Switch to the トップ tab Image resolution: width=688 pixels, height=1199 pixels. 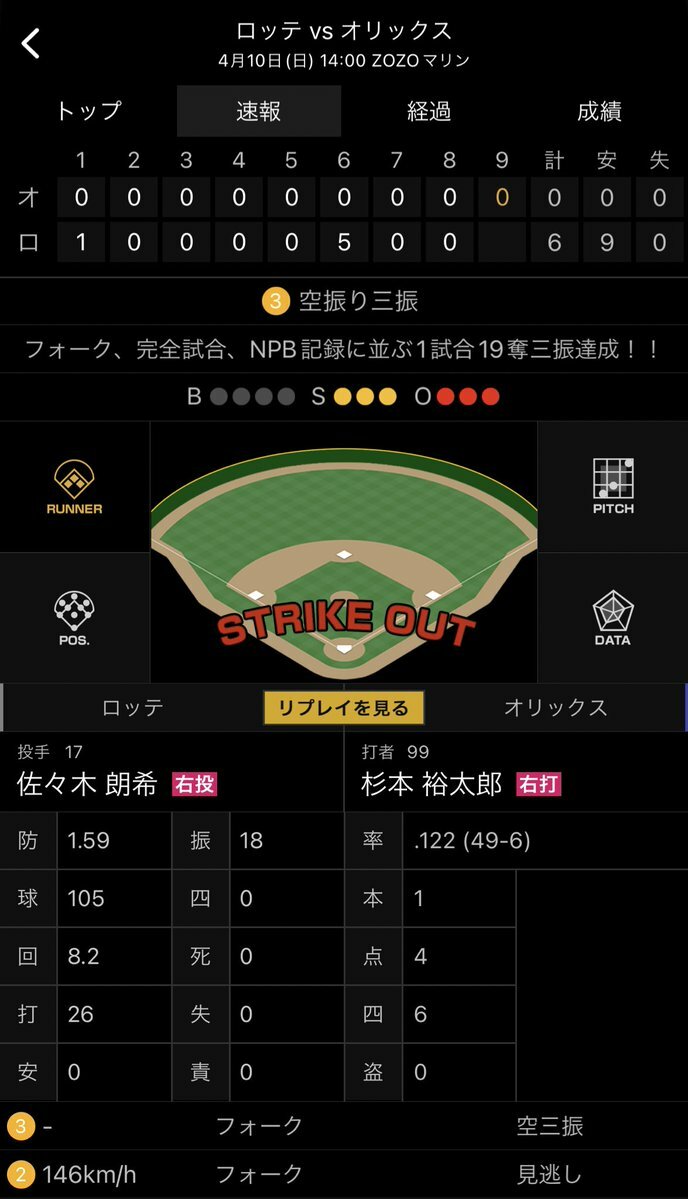pyautogui.click(x=88, y=111)
